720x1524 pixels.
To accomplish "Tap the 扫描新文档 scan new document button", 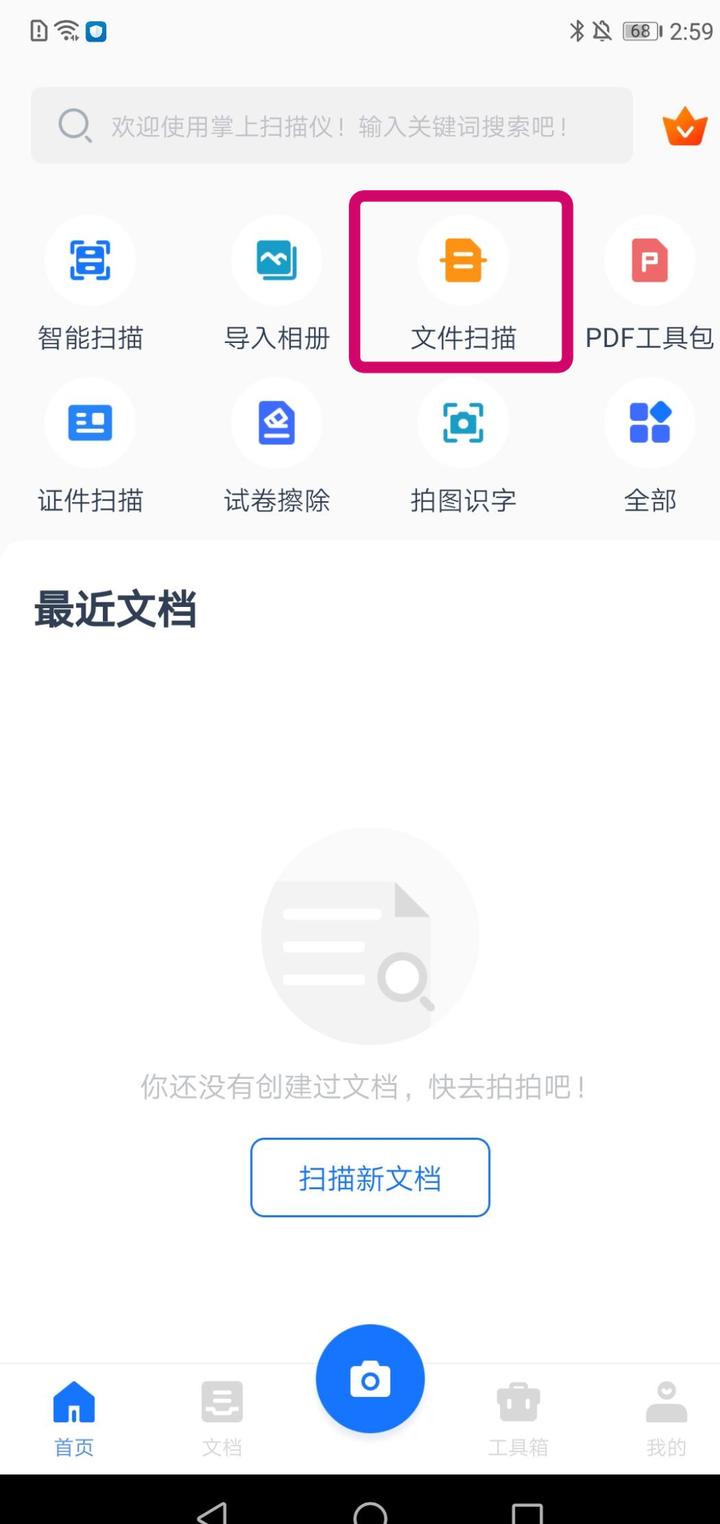I will [370, 1177].
